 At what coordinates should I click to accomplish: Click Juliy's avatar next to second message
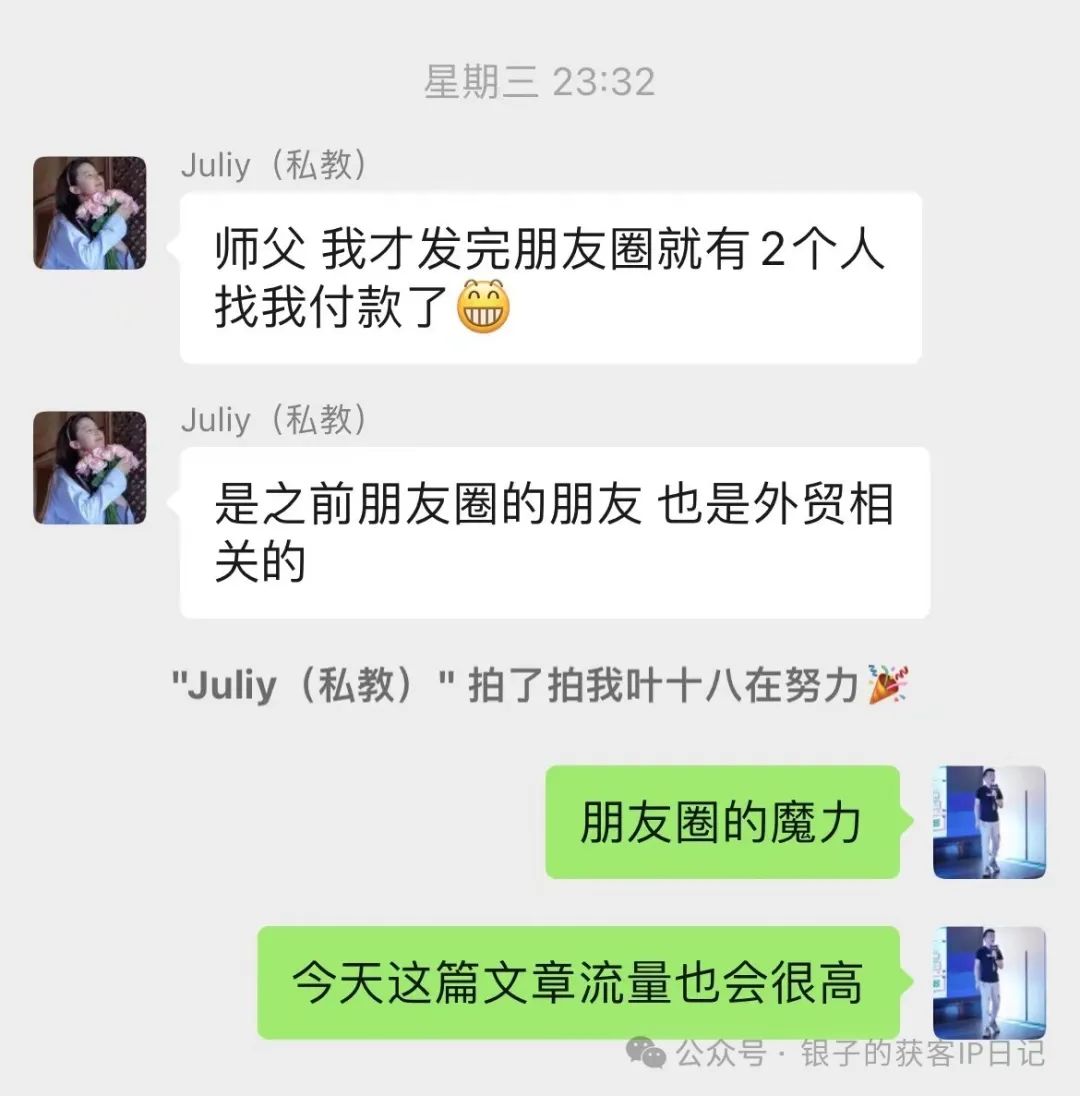(89, 468)
